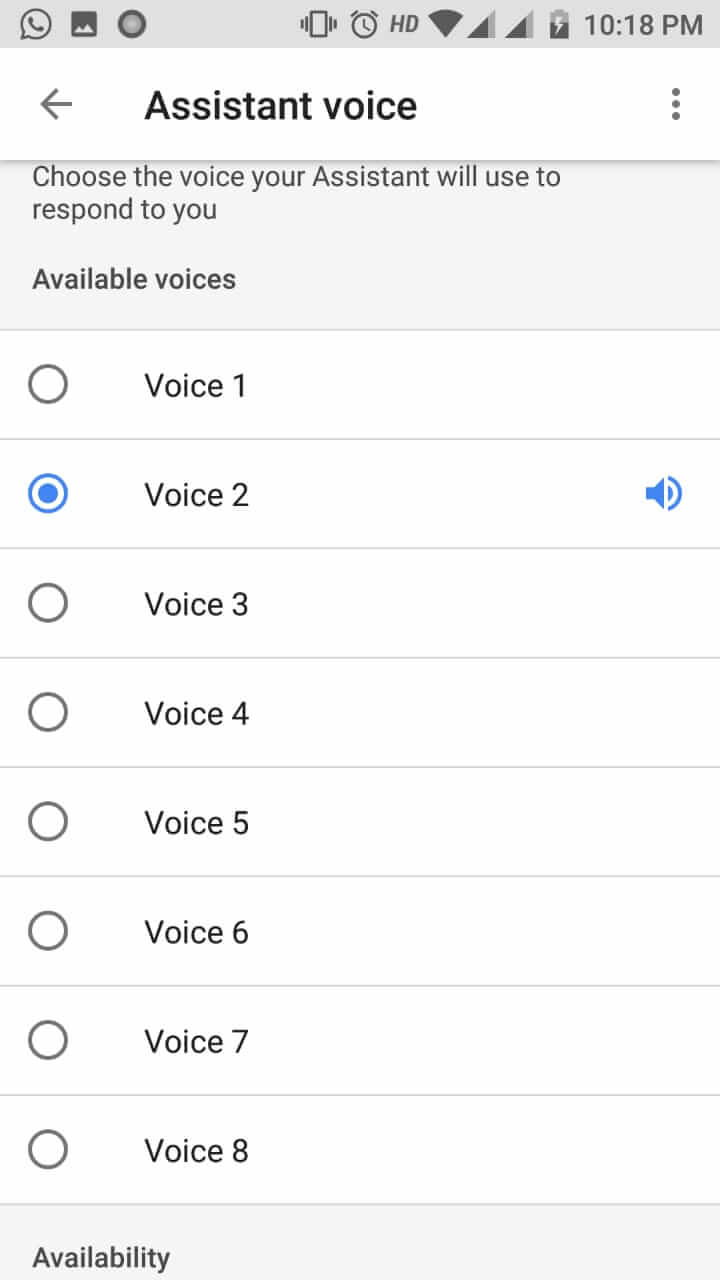This screenshot has height=1280, width=720.
Task: Set Assistant to Voice 8
Action: [360, 1150]
